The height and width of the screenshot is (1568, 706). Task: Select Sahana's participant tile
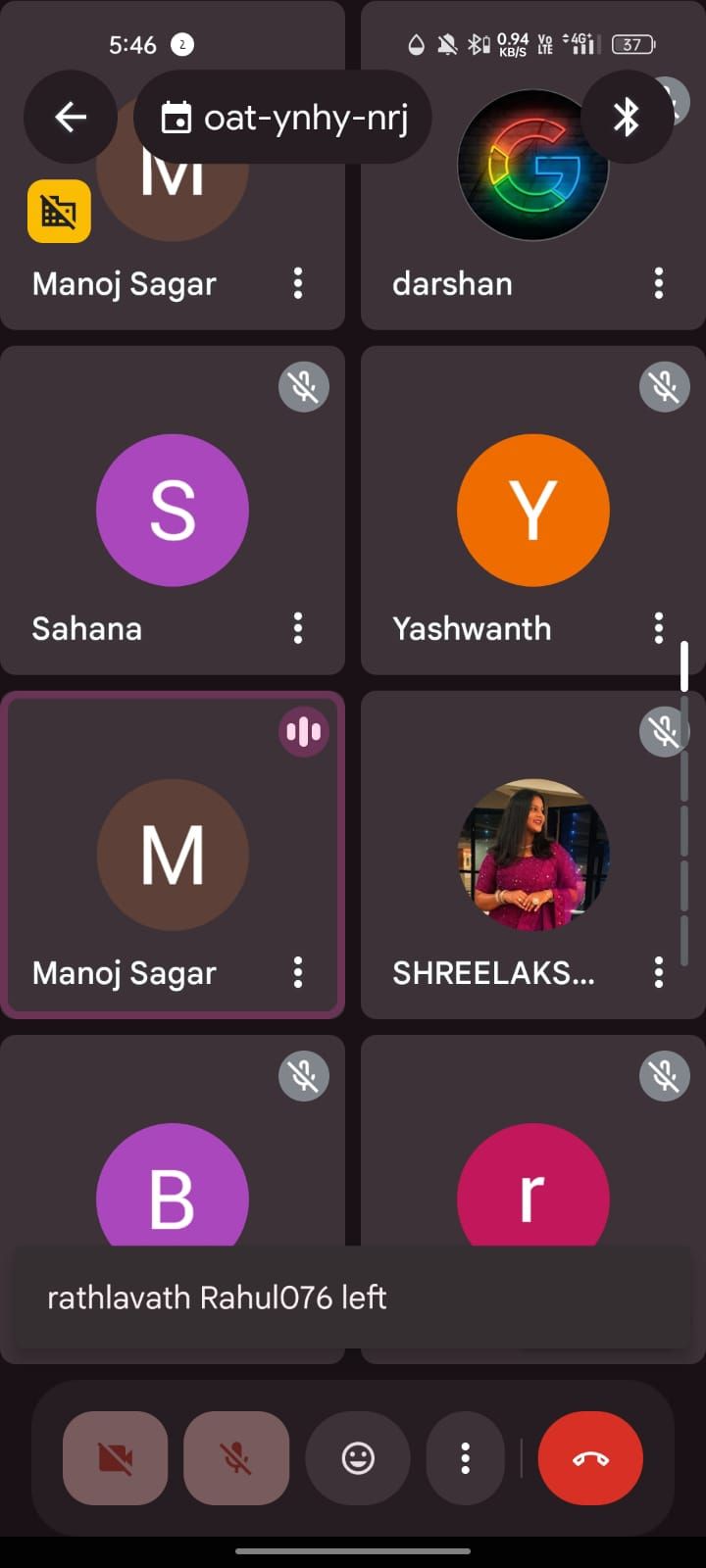pos(172,511)
